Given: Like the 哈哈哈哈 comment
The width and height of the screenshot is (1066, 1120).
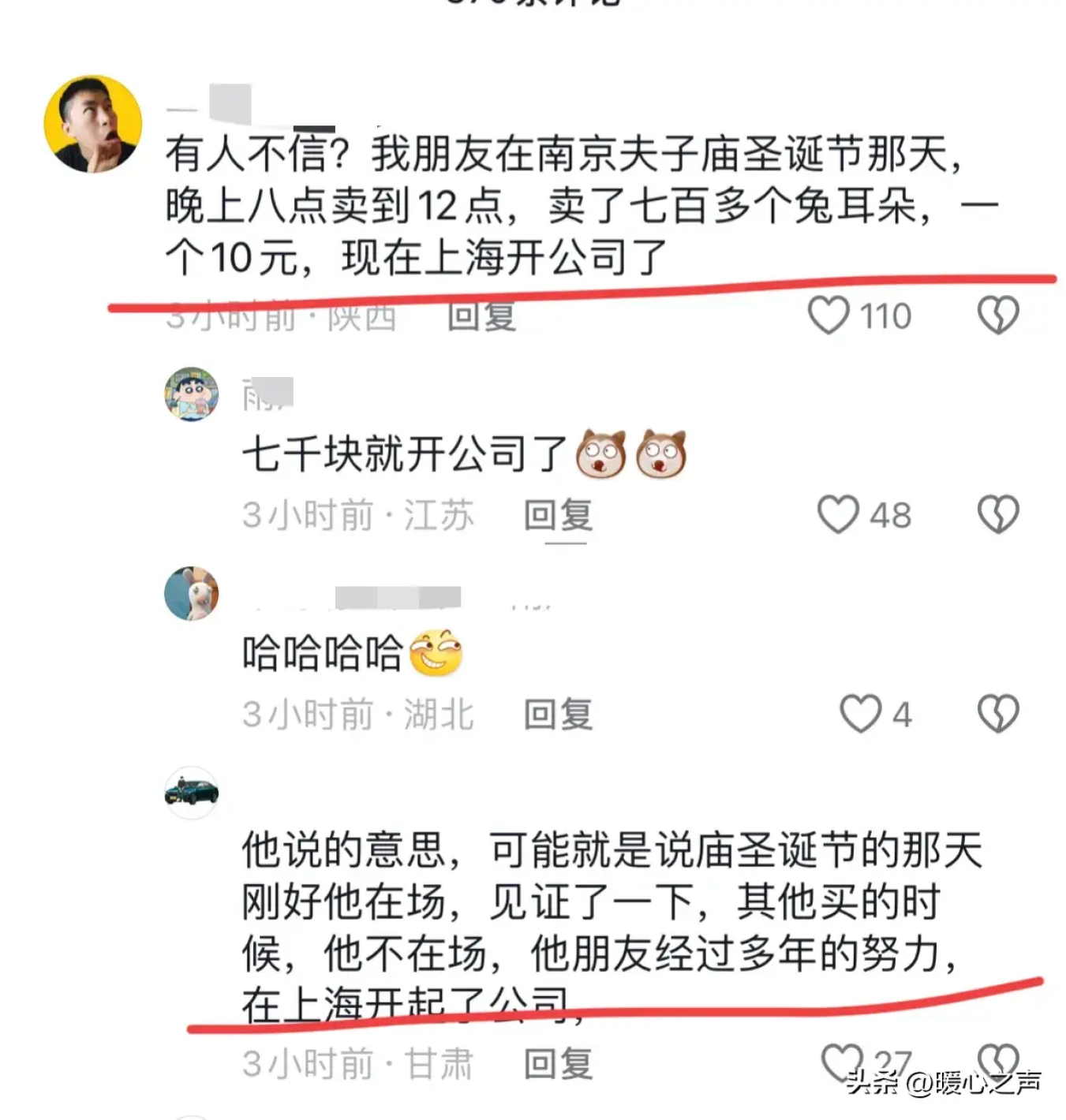Looking at the screenshot, I should (x=860, y=714).
